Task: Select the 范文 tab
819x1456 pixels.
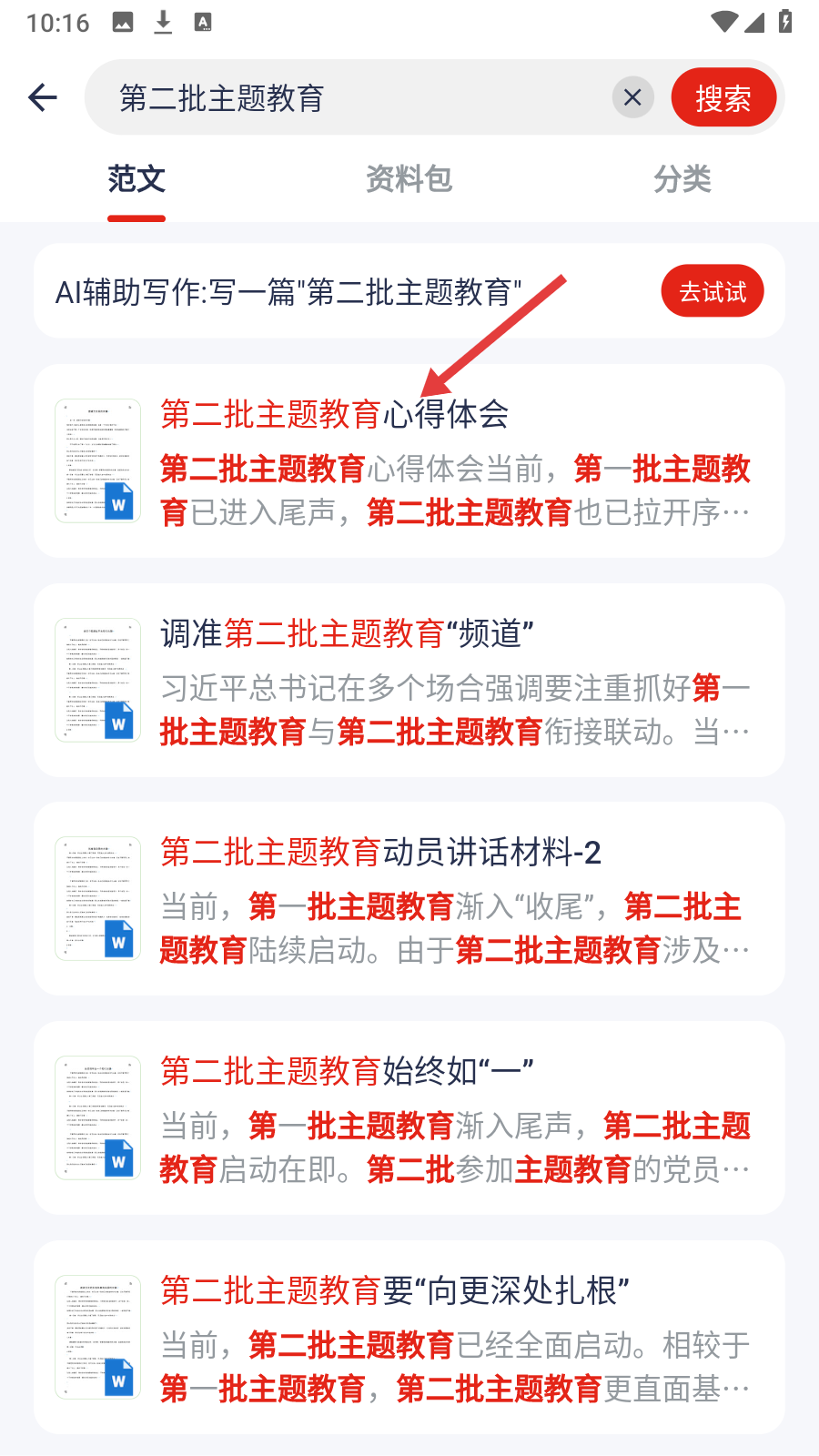Action: (x=136, y=179)
